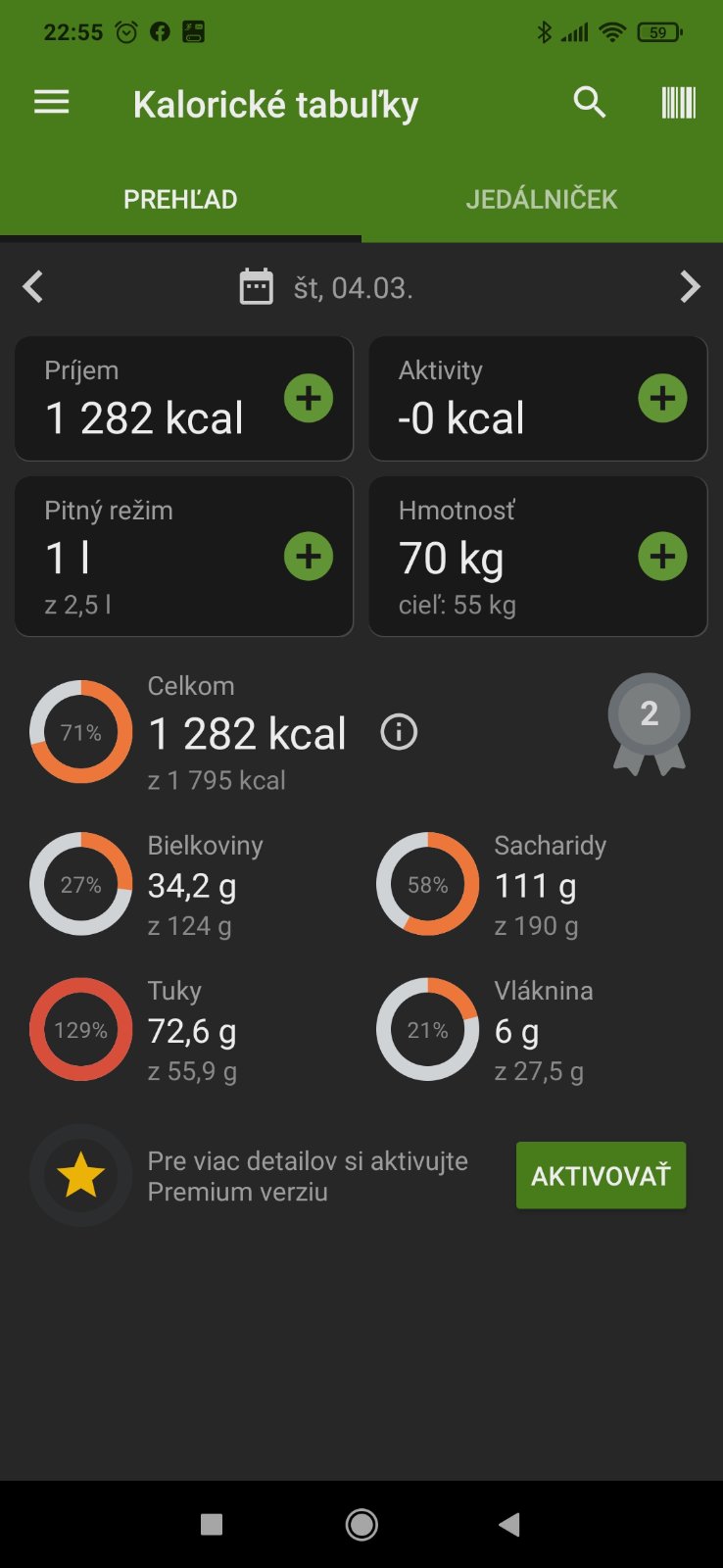Add a new Hmotnosť weight entry

(662, 557)
